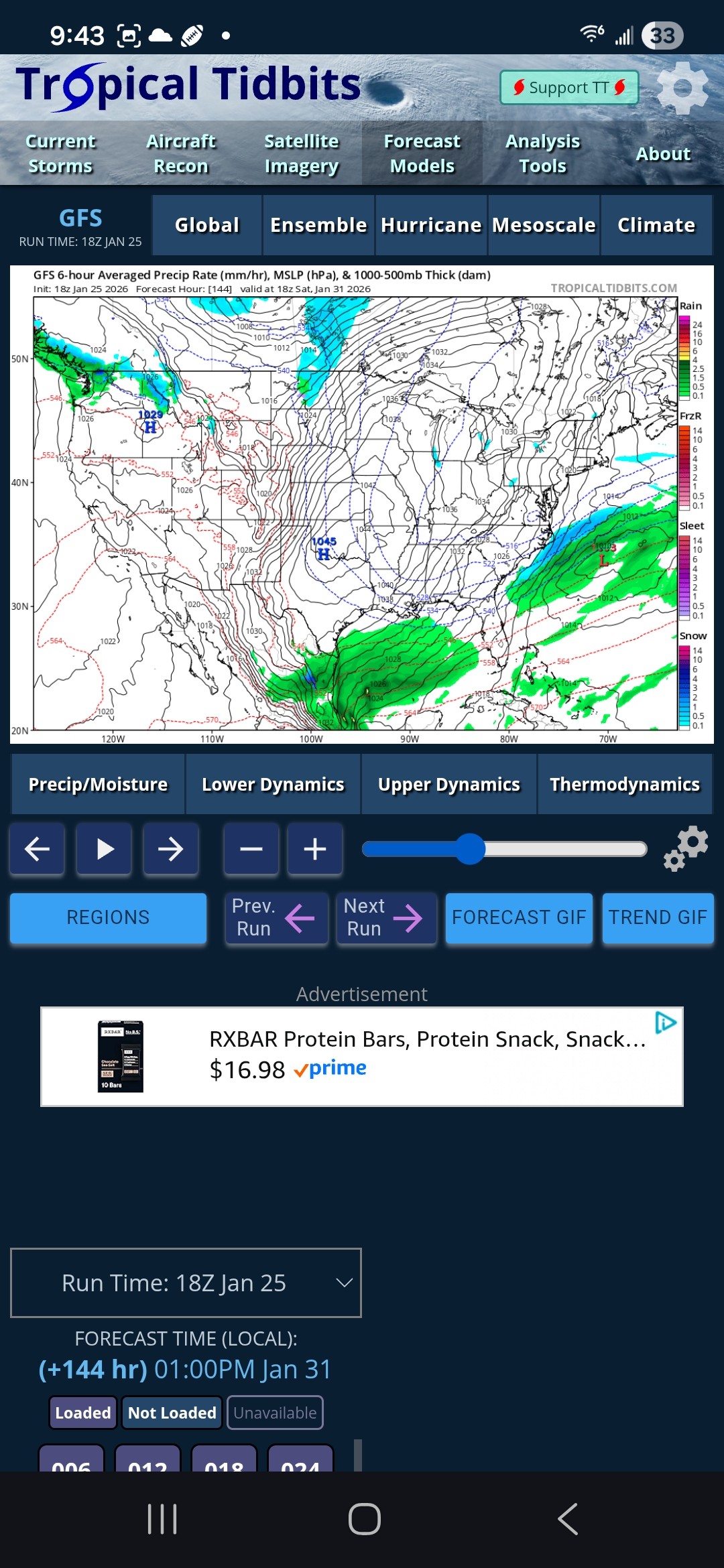Open animation settings double-gear icon
This screenshot has height=1568, width=724.
[x=685, y=849]
